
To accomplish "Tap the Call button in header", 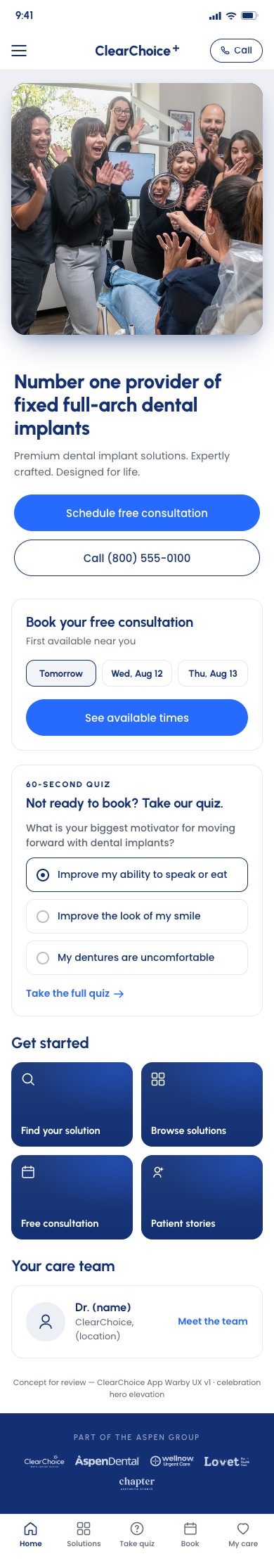I will coord(236,51).
